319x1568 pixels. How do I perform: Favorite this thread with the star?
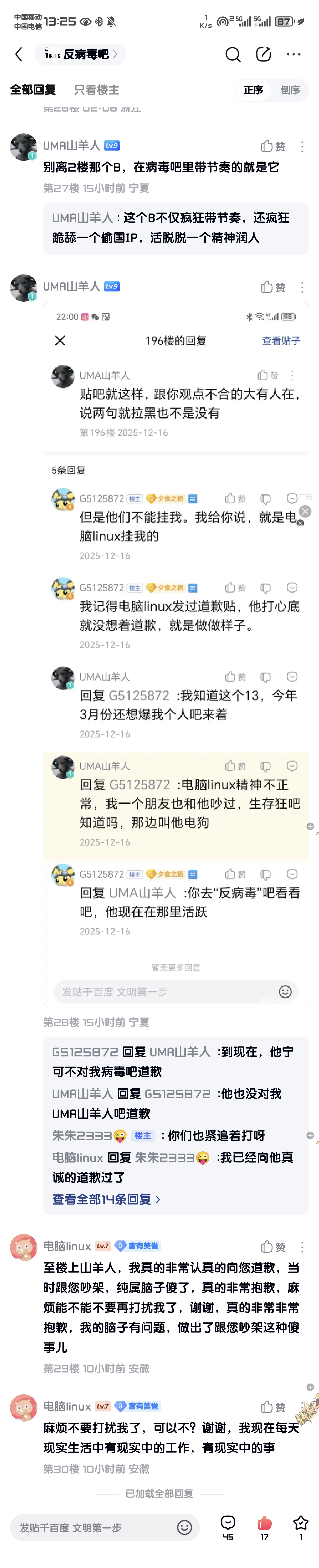(301, 1525)
